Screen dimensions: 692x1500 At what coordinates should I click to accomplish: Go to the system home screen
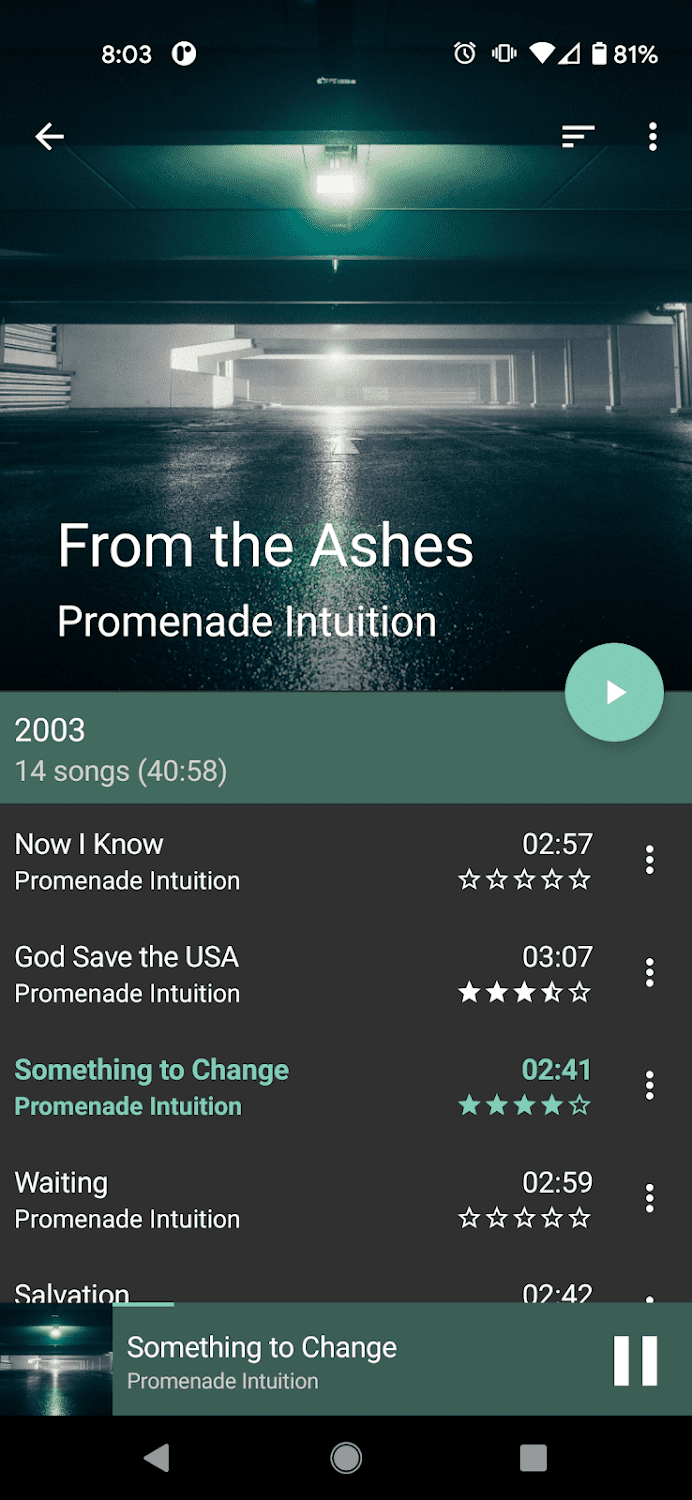pos(346,1458)
